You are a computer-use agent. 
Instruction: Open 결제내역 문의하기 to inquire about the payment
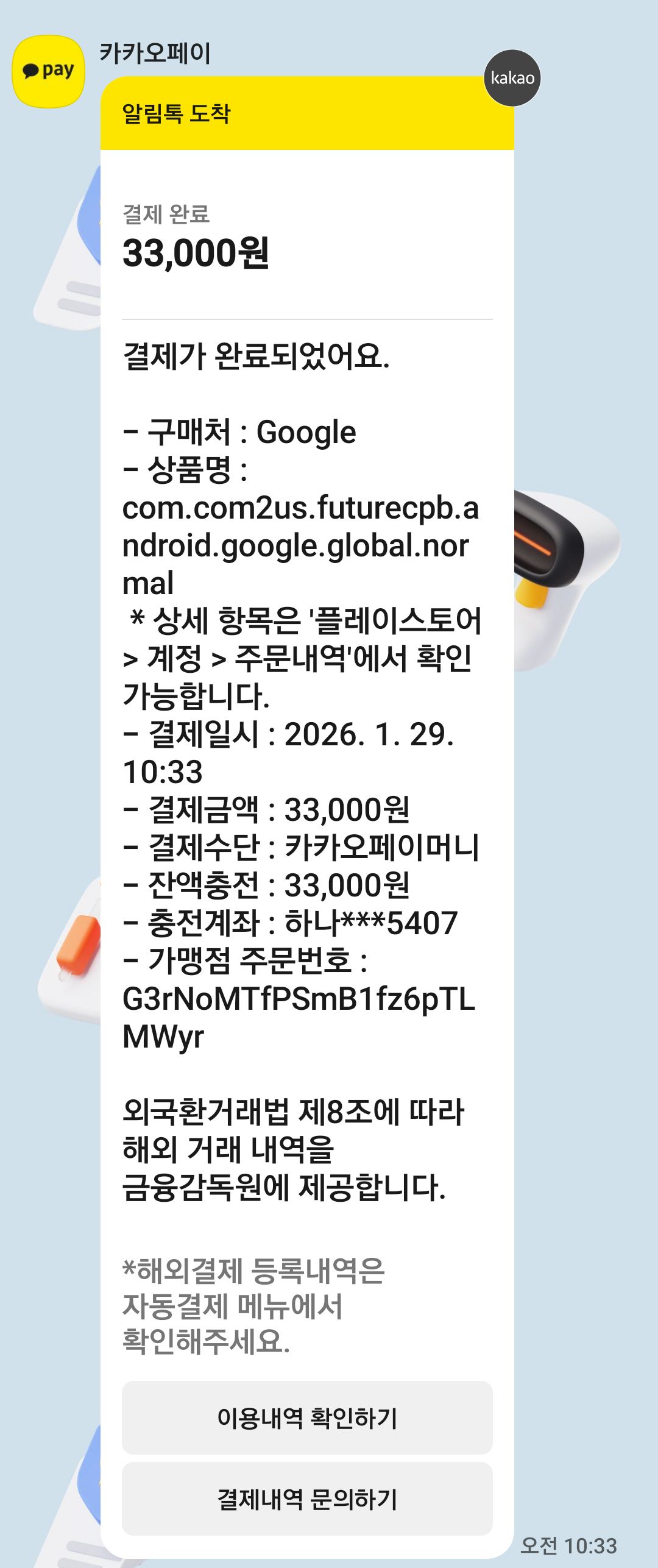pos(307,1499)
